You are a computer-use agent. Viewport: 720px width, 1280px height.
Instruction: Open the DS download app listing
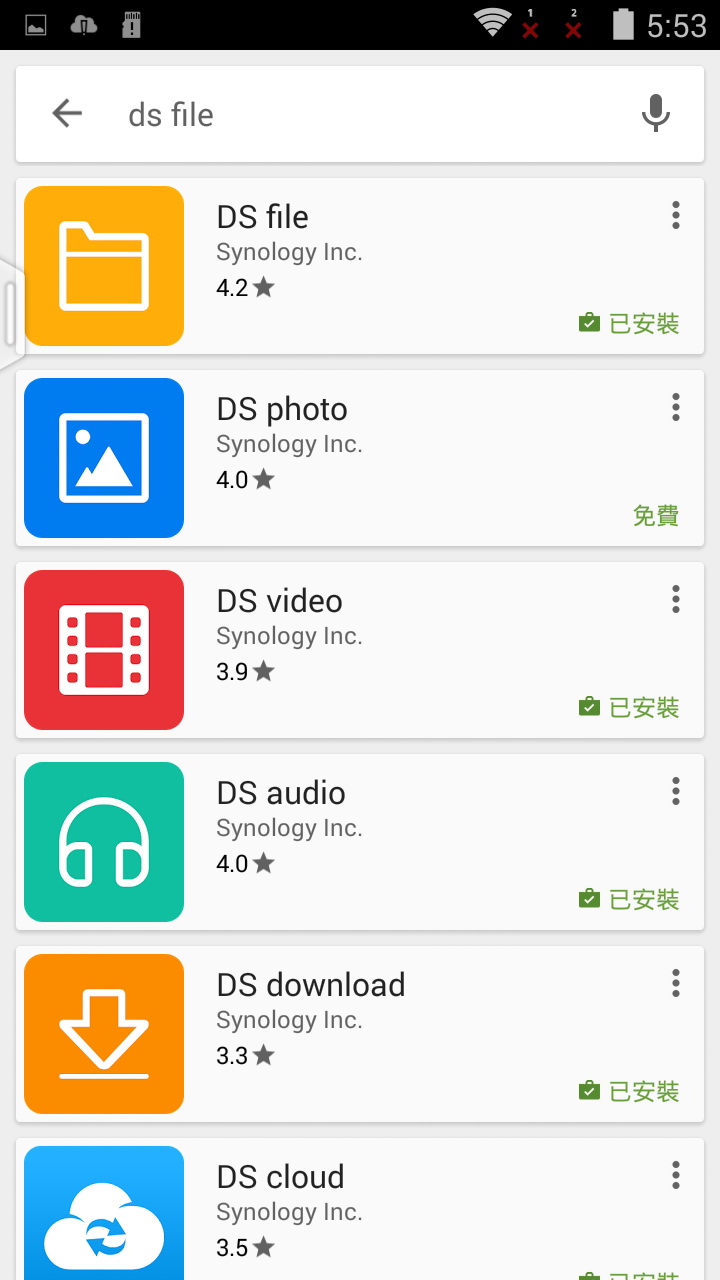[360, 1034]
